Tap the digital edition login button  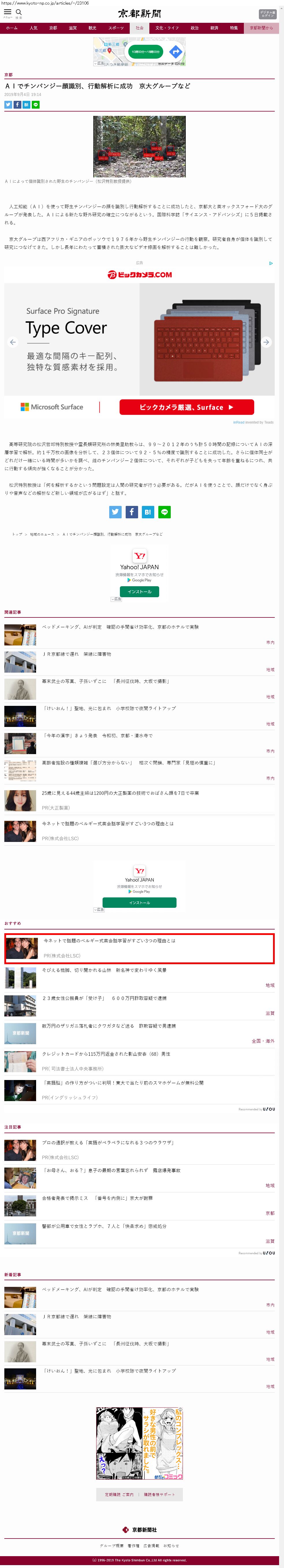tap(267, 13)
